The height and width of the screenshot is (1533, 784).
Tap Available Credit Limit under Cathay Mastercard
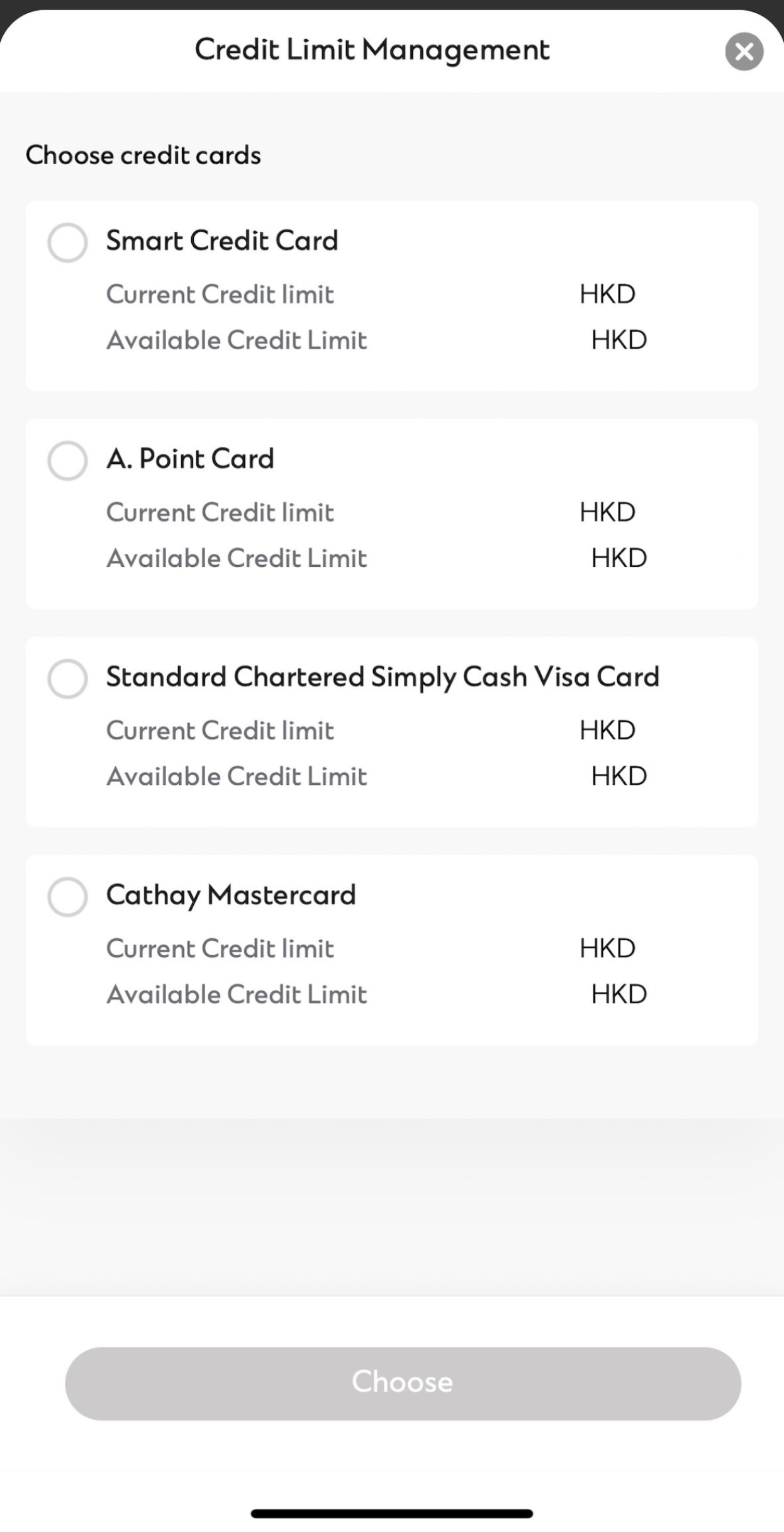pos(237,994)
